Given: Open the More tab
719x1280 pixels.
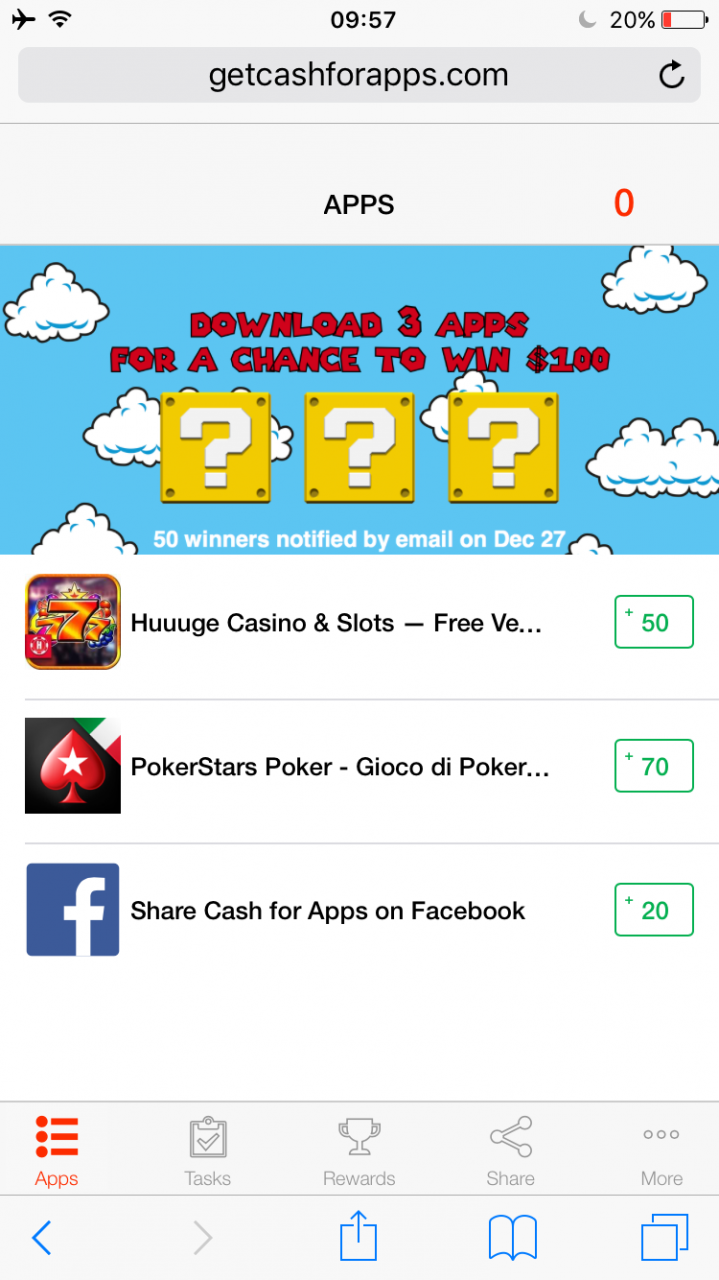Looking at the screenshot, I should click(662, 1151).
